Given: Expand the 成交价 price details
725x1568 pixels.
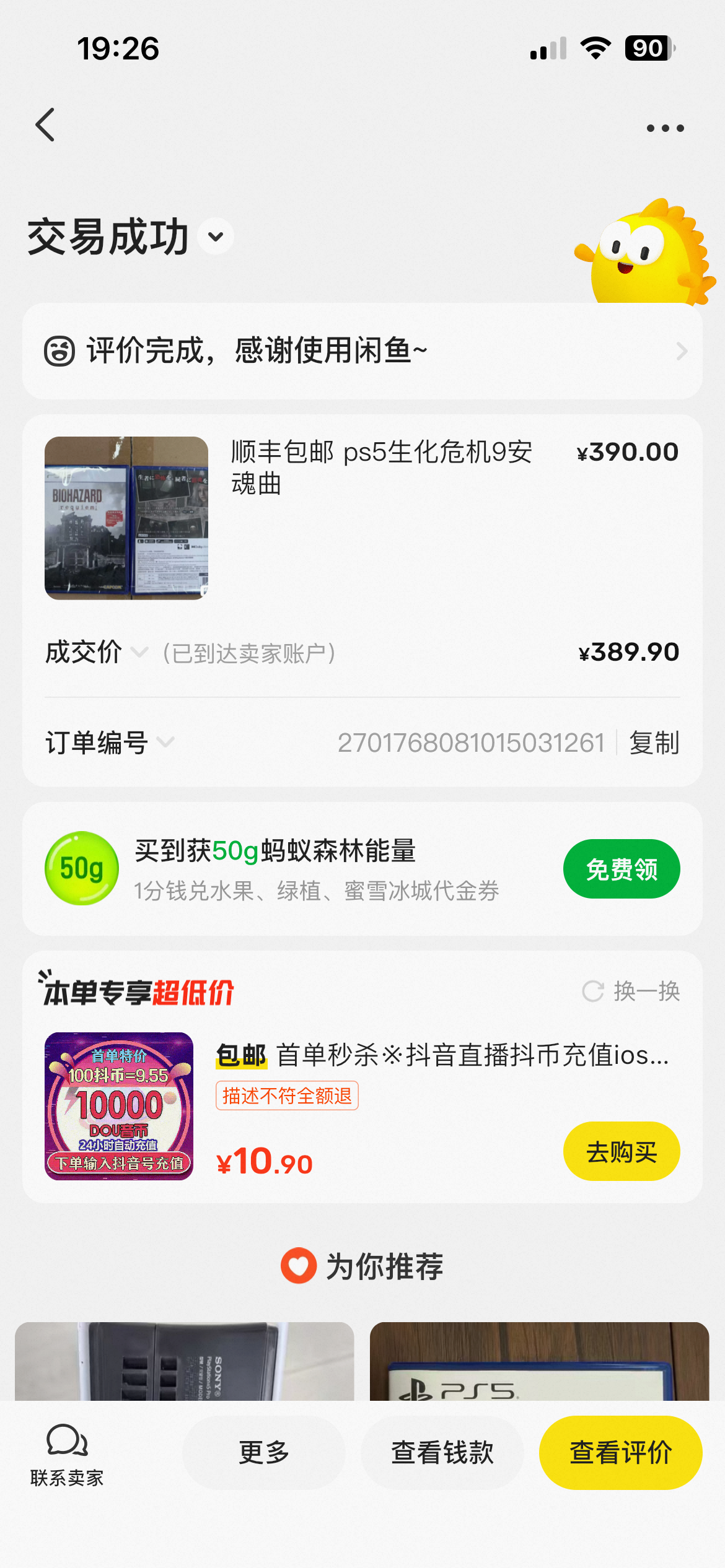Looking at the screenshot, I should point(140,652).
